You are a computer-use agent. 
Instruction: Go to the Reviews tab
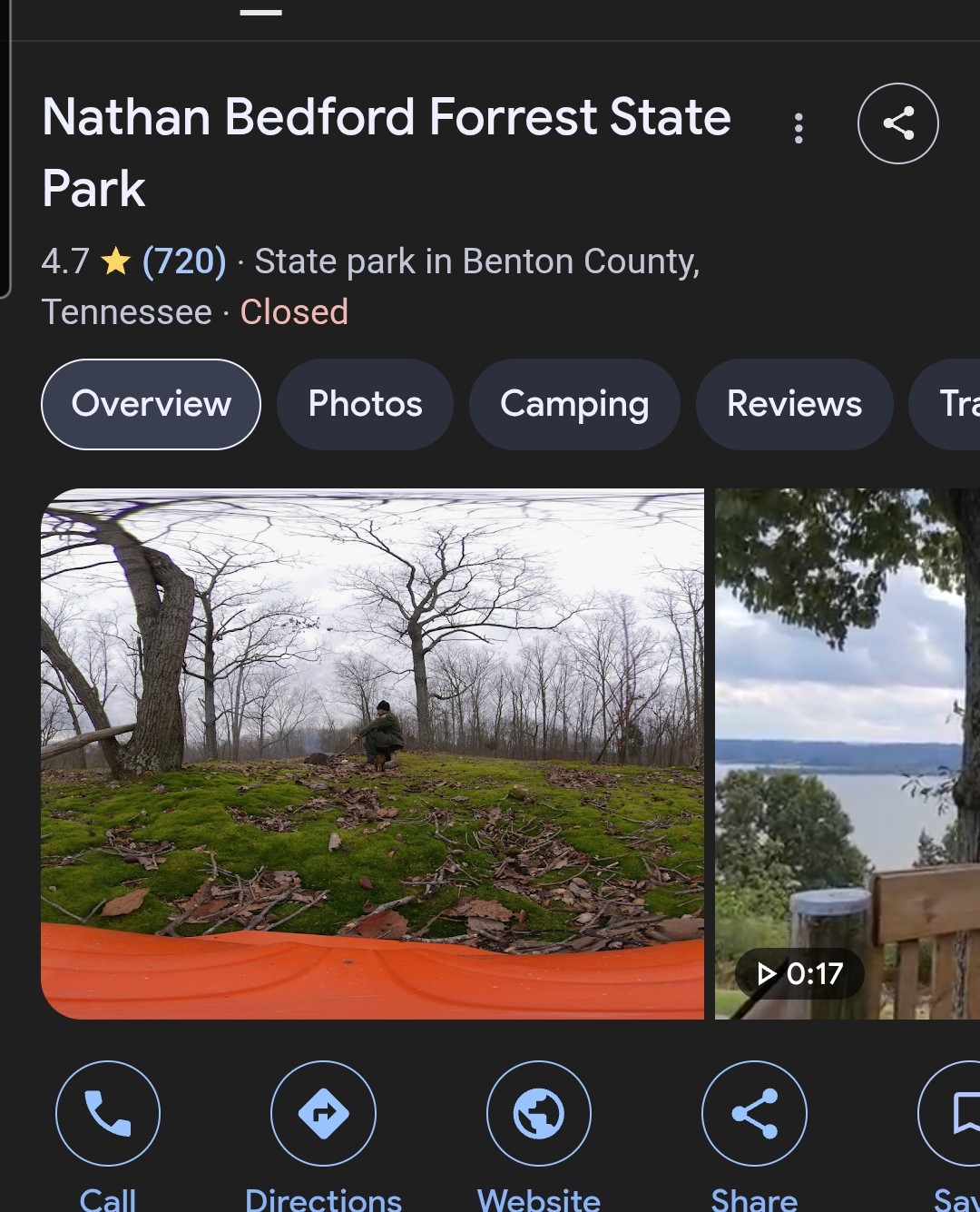794,404
